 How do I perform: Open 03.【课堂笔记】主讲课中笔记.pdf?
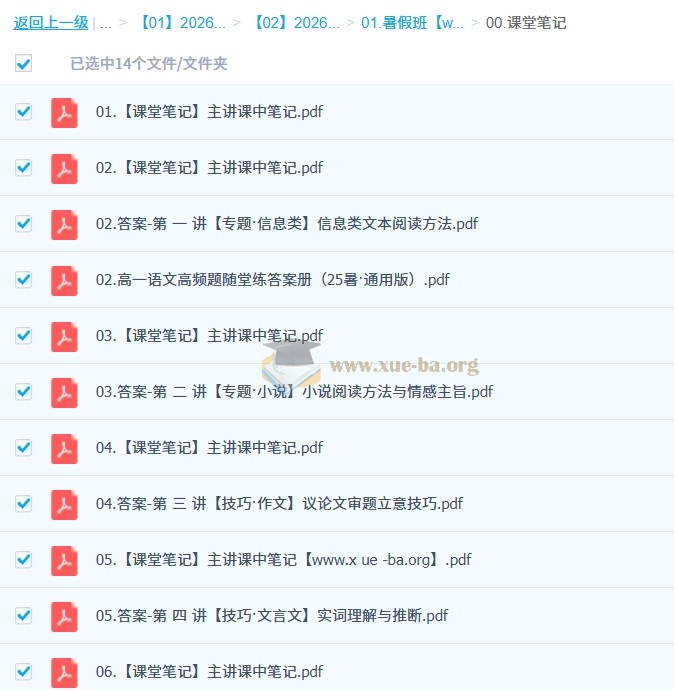point(209,336)
